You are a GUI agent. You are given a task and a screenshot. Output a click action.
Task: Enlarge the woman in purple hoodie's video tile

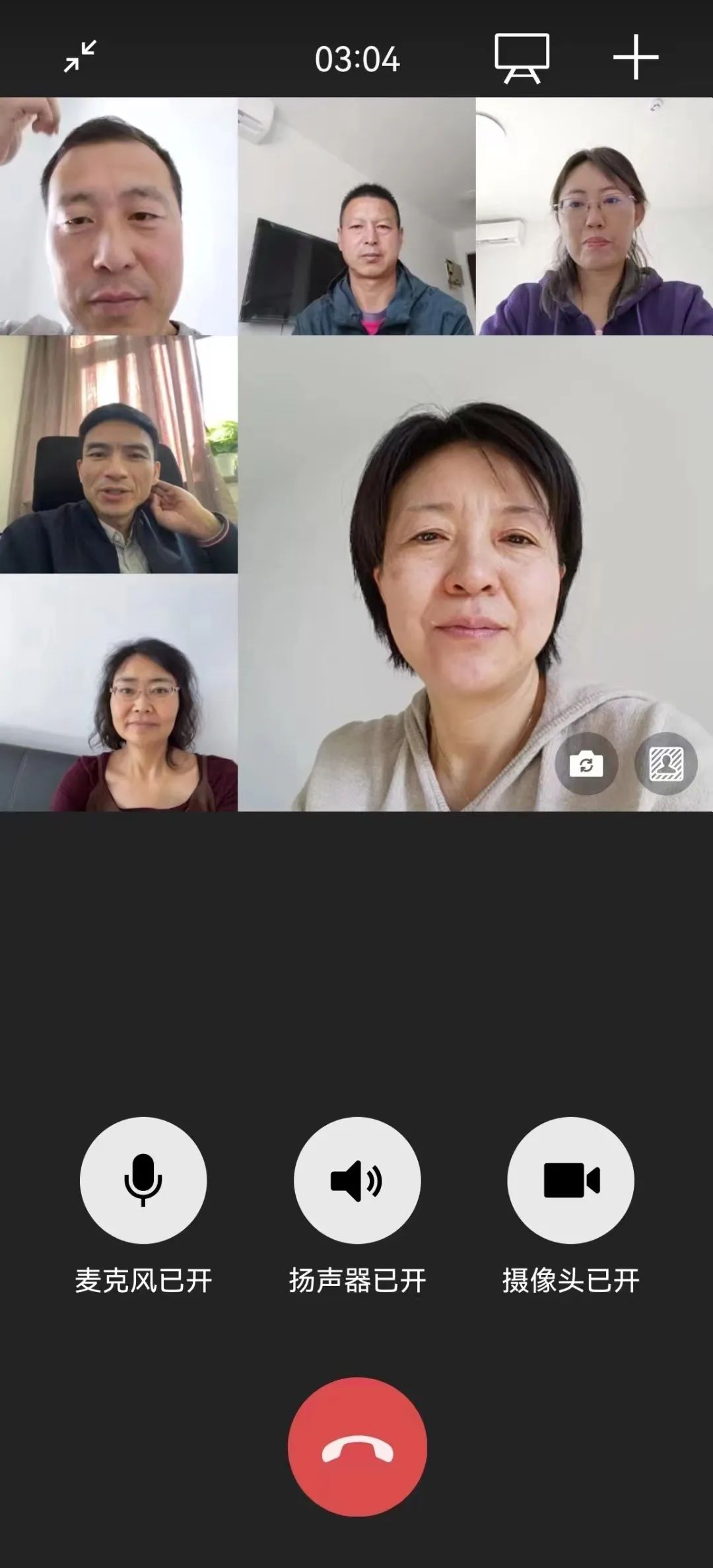(594, 217)
